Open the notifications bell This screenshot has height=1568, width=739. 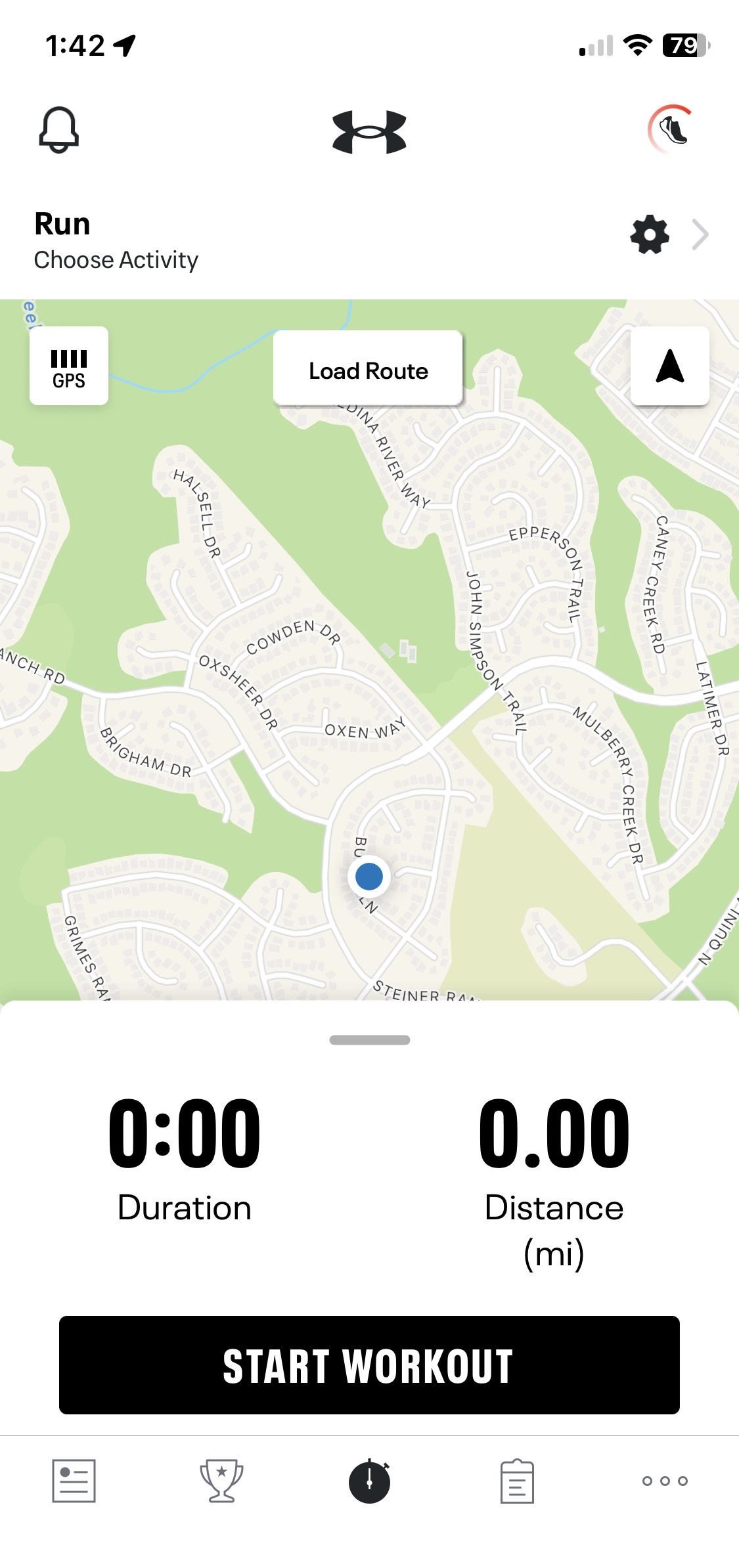pos(59,130)
